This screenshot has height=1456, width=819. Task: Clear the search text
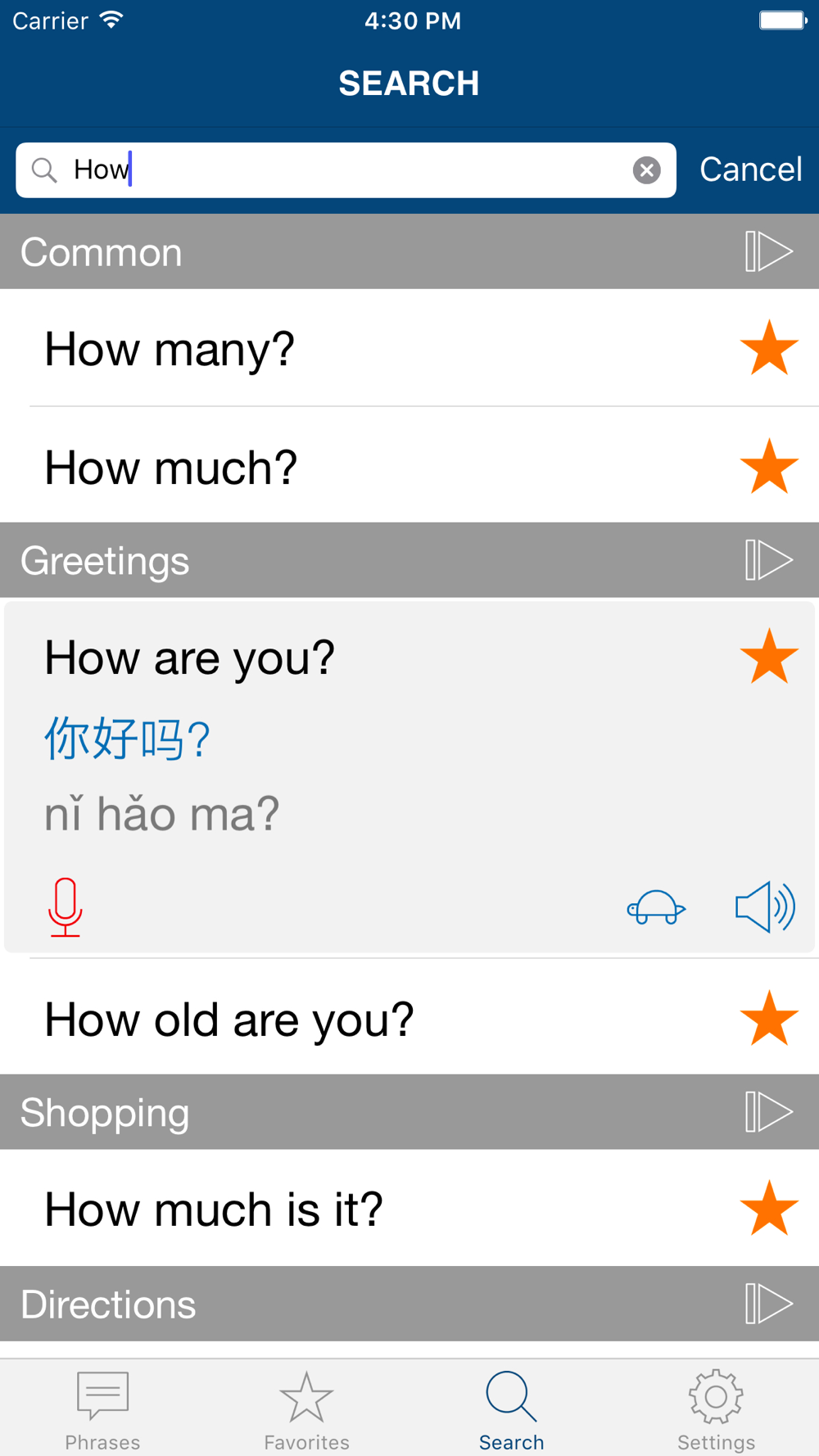tap(646, 170)
